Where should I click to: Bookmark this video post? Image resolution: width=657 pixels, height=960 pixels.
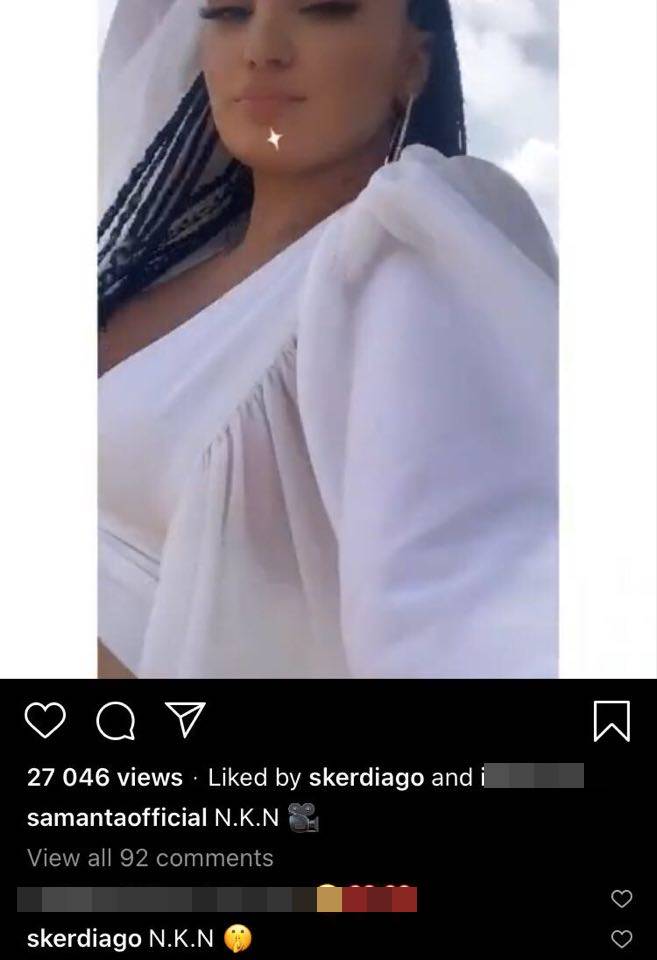pos(611,721)
